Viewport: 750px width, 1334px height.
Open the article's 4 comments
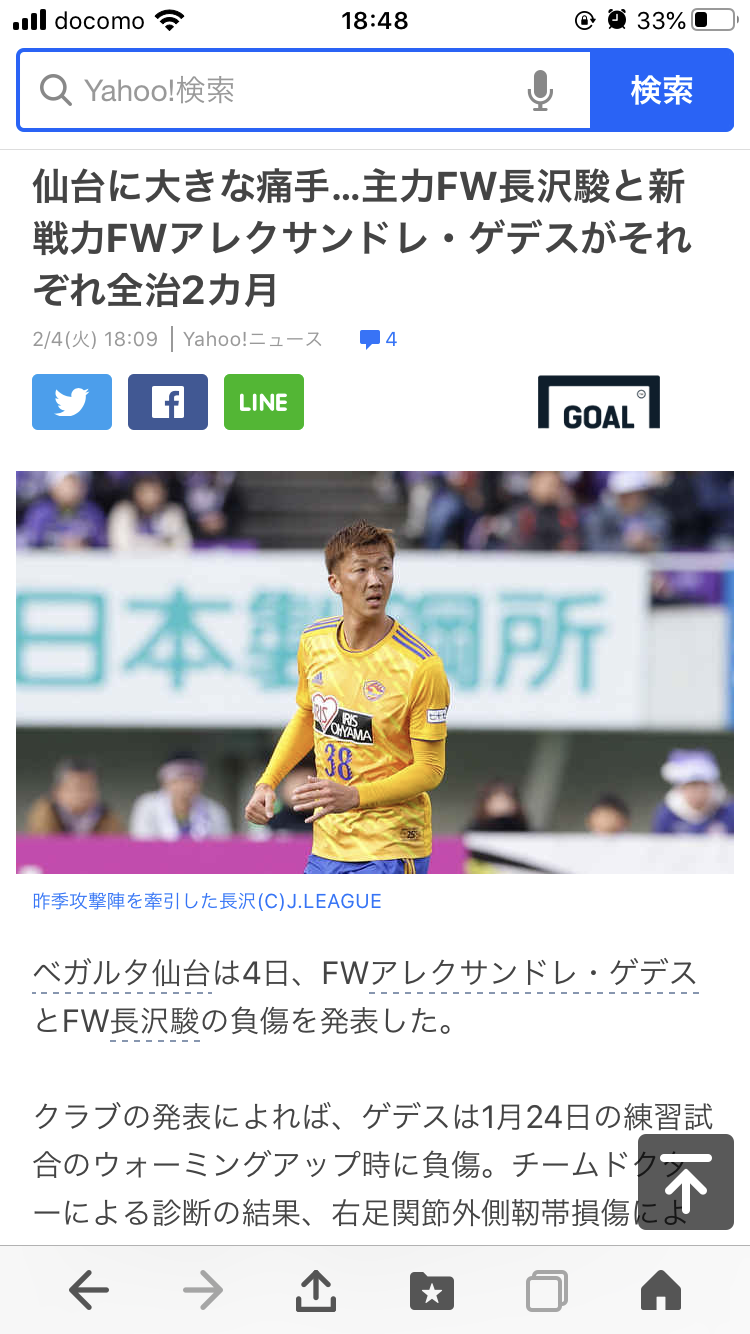pos(378,339)
